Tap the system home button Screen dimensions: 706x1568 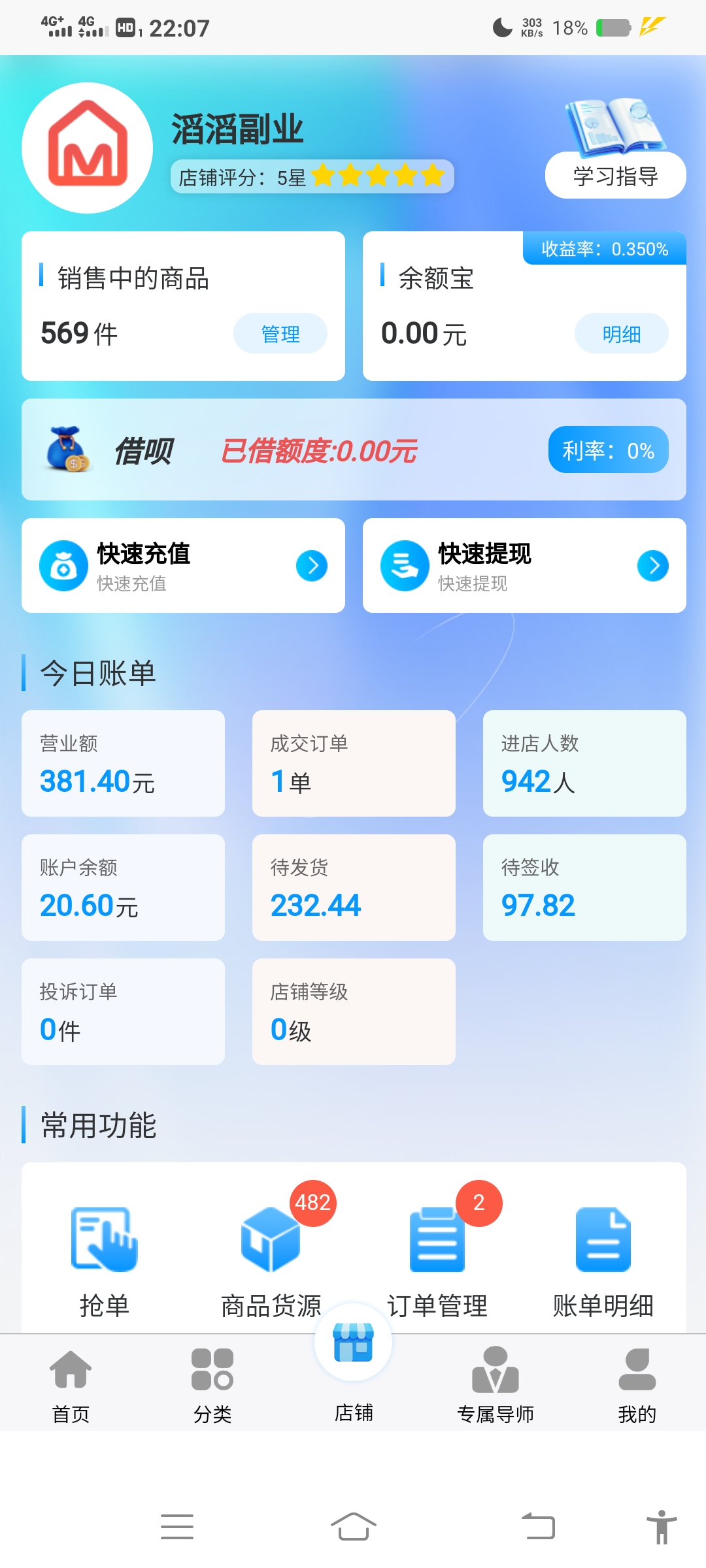point(354,1527)
